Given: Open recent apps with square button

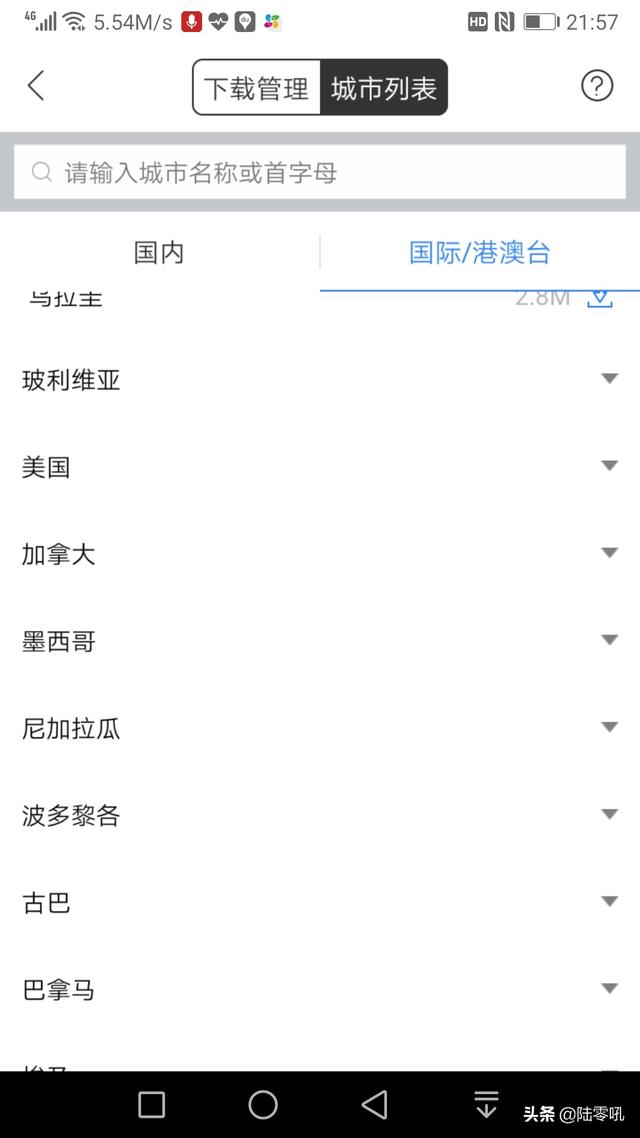Looking at the screenshot, I should (152, 1104).
